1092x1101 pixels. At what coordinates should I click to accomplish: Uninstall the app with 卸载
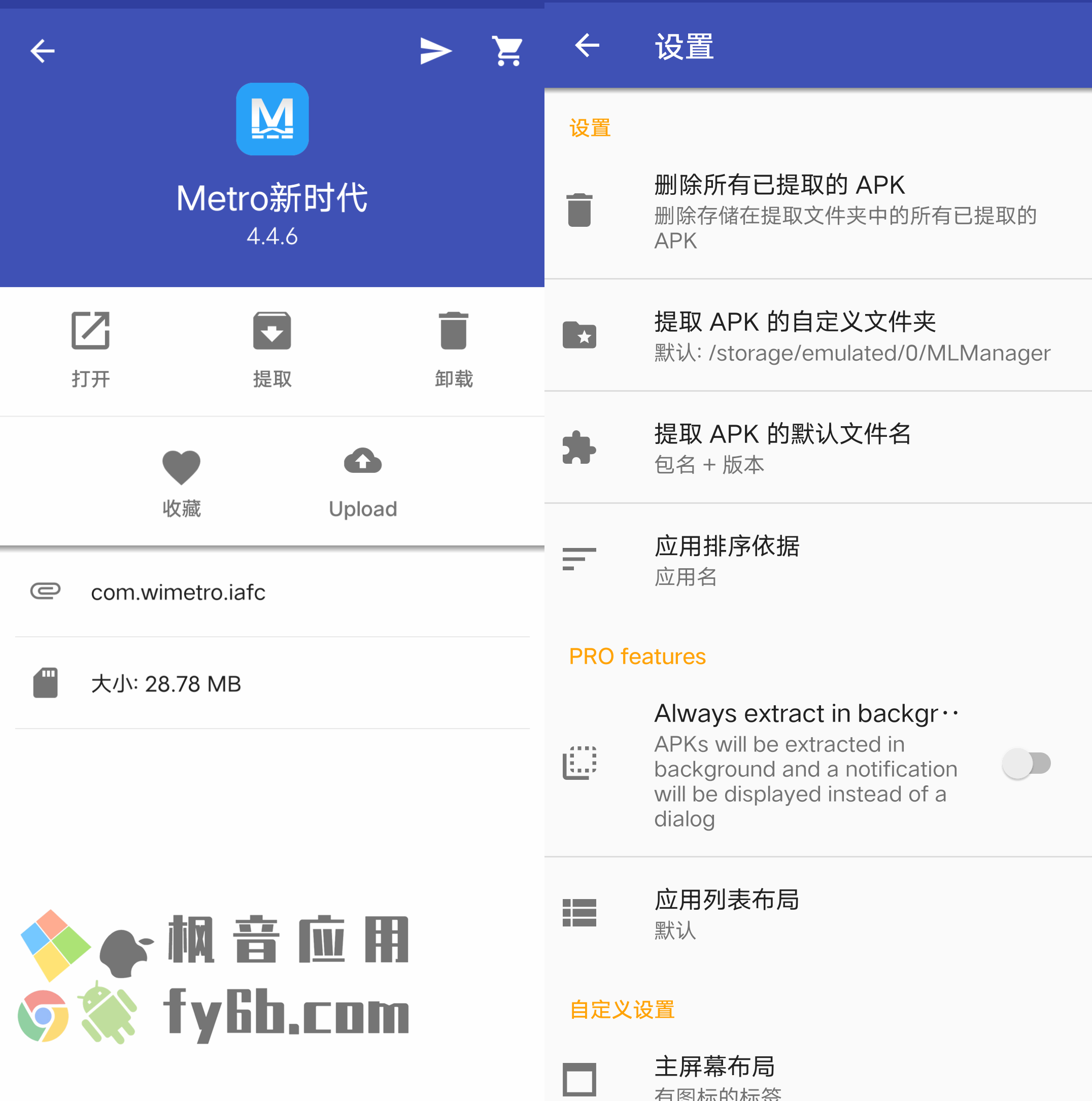pyautogui.click(x=454, y=350)
